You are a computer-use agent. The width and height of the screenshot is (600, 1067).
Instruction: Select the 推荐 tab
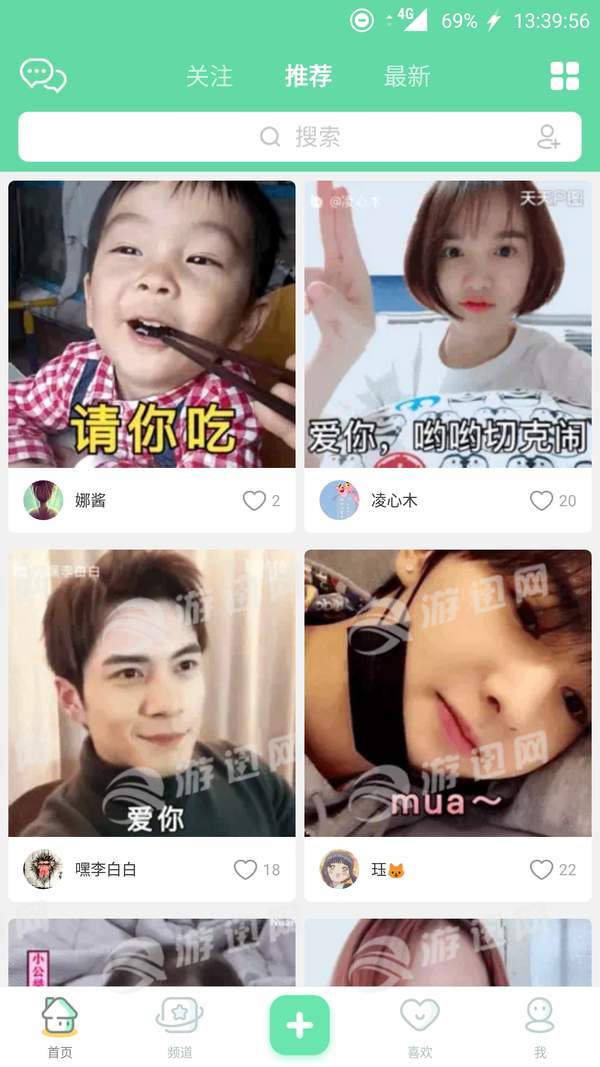tap(308, 76)
